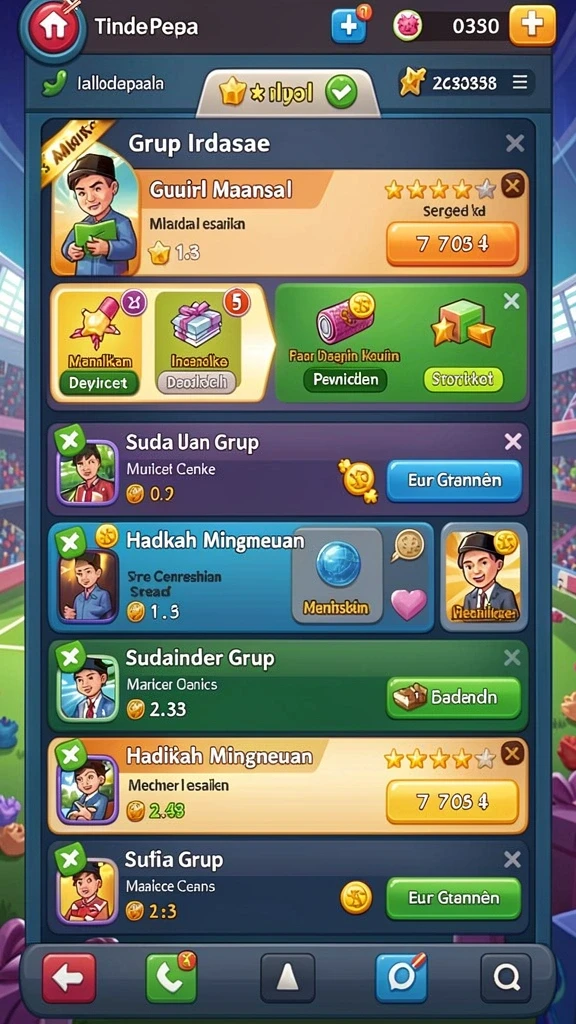This screenshot has height=1024, width=576.
Task: Open the hamburger menu beside 2C30338
Action: point(520,82)
